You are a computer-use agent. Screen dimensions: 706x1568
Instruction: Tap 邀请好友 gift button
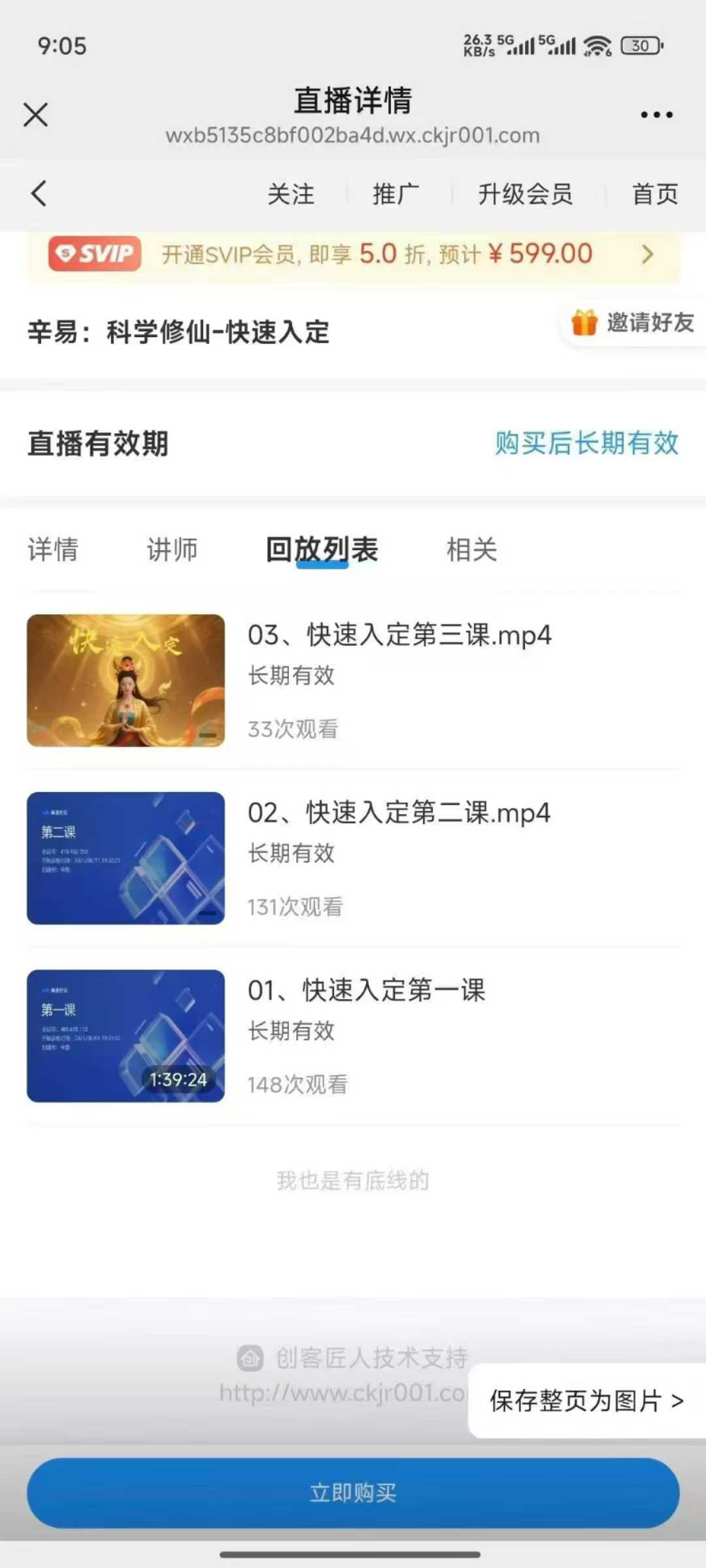[x=633, y=323]
